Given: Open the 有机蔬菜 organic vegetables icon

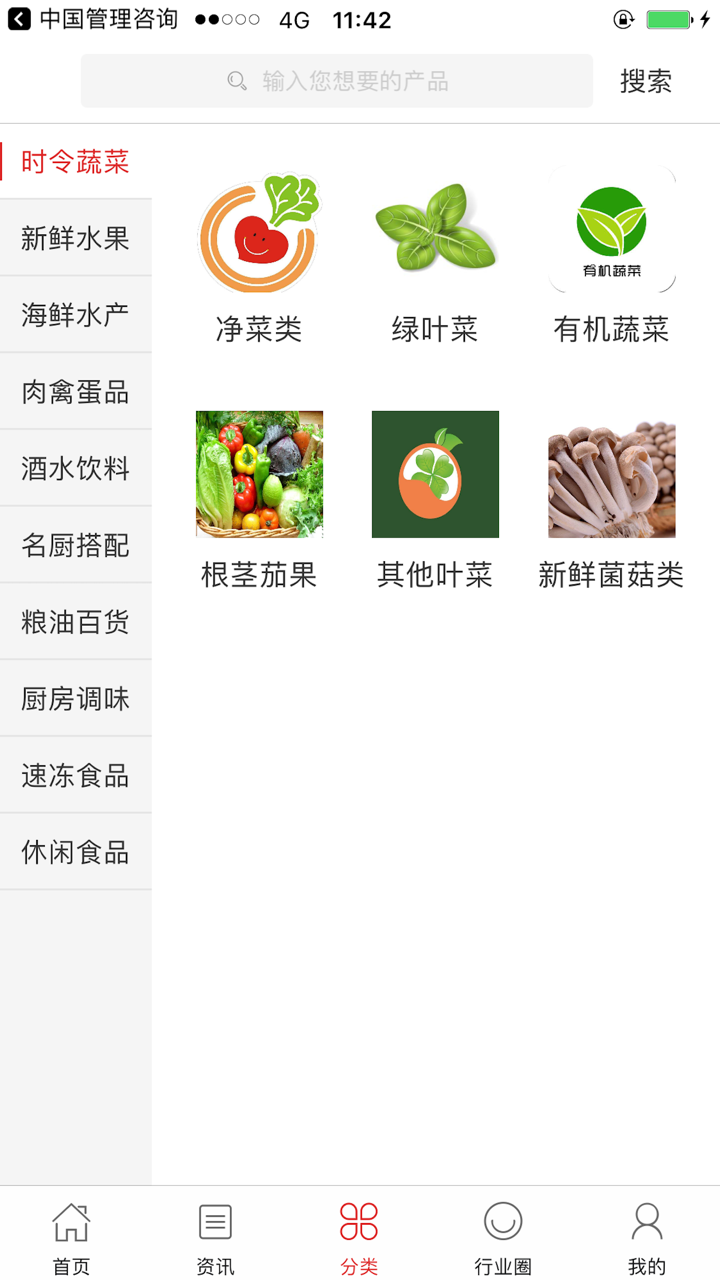Looking at the screenshot, I should click(x=611, y=229).
